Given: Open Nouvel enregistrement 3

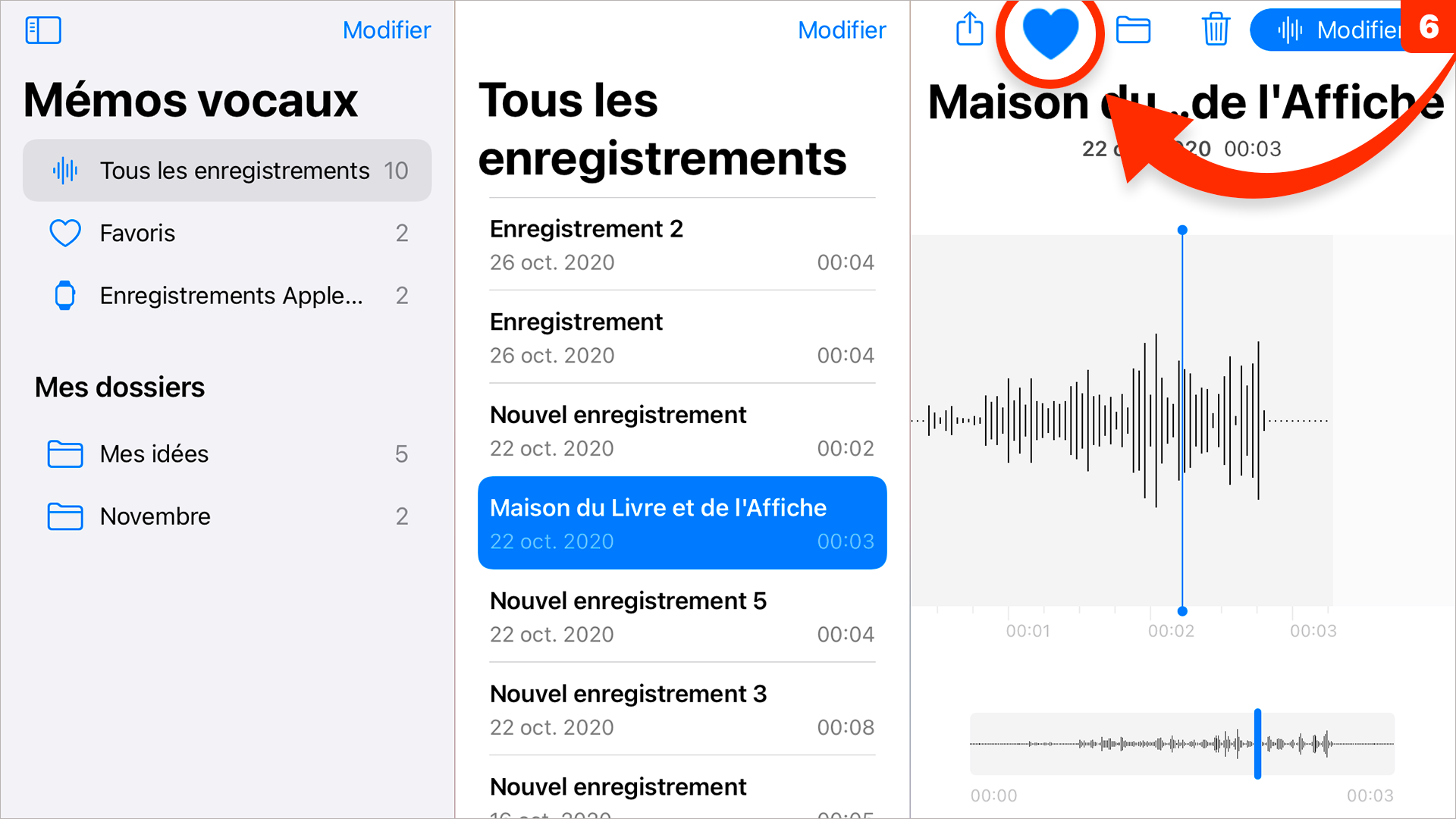Looking at the screenshot, I should click(682, 710).
